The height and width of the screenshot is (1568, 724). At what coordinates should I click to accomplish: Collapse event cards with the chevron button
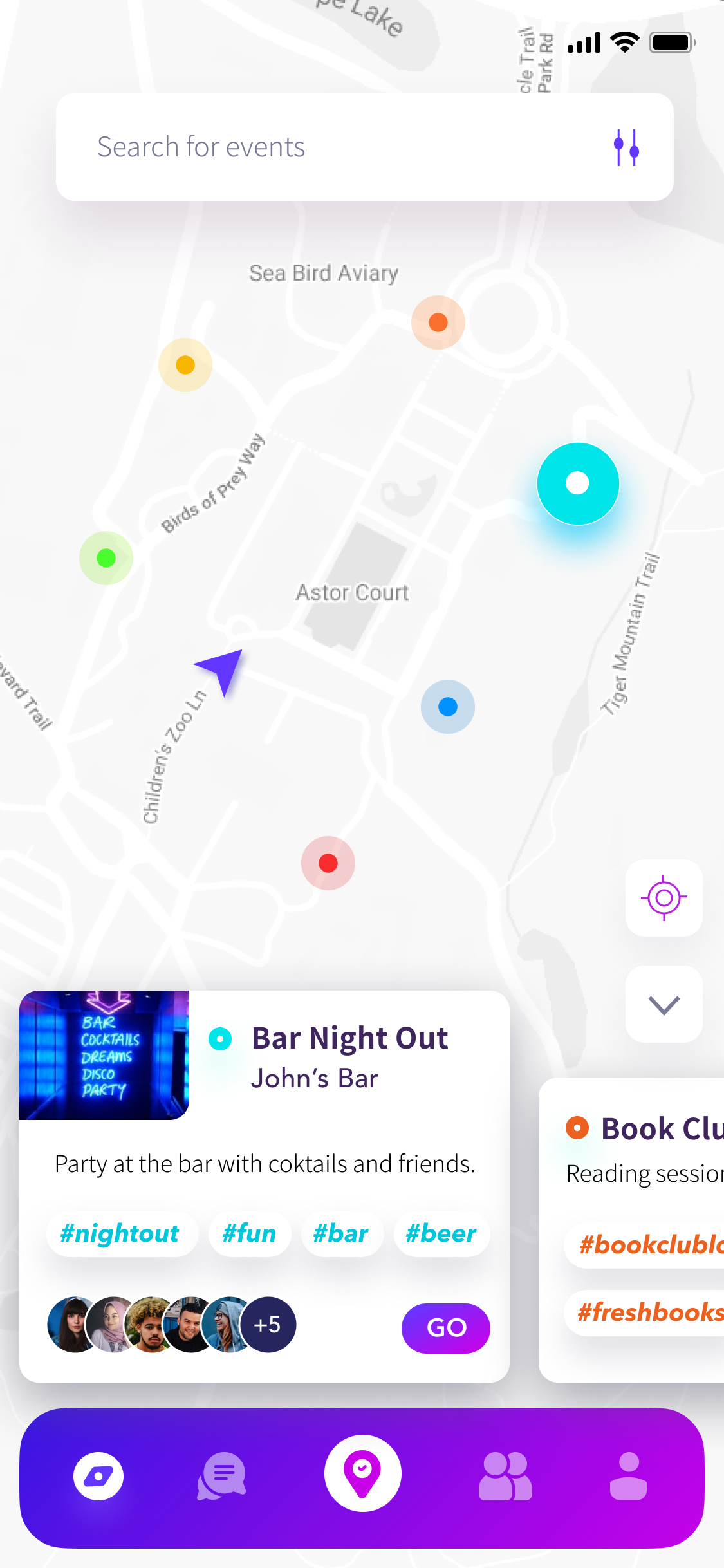pos(664,1004)
